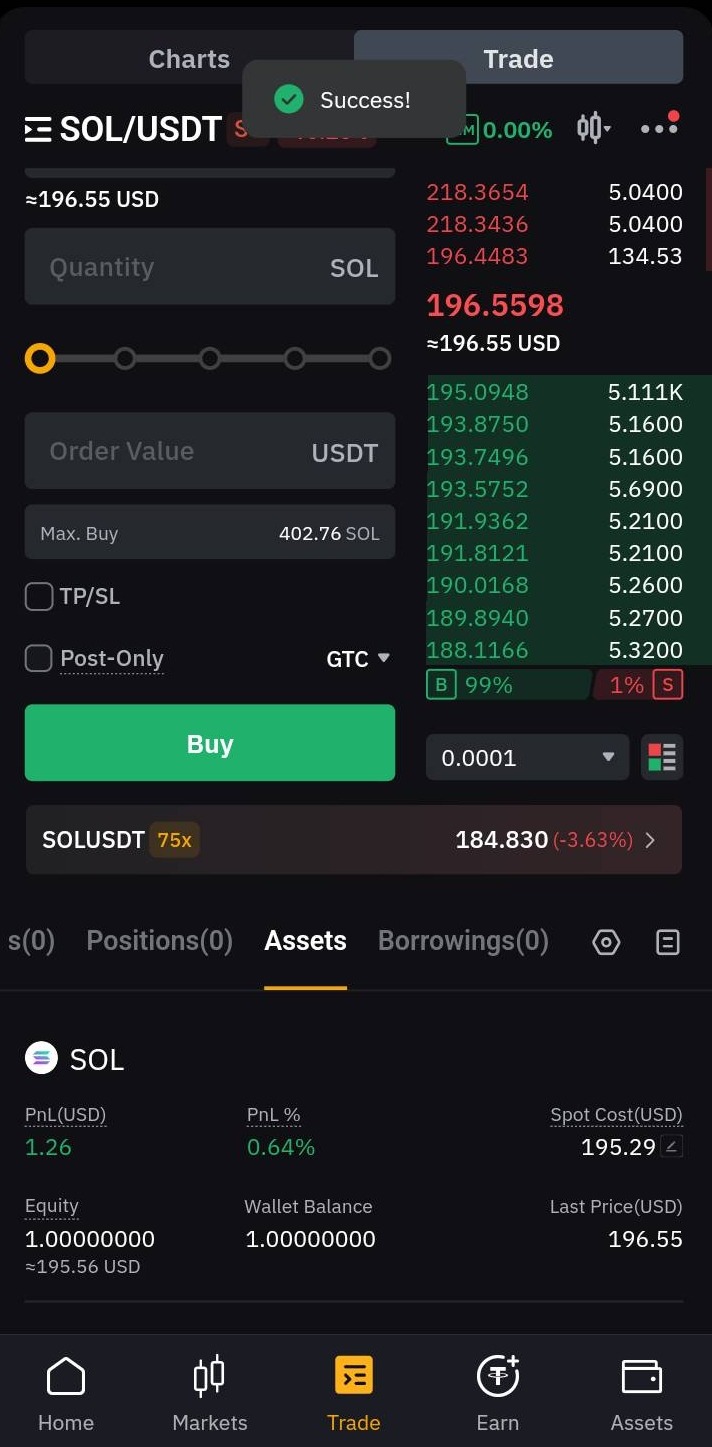Enter an amount in the Order Value field
Viewport: 712px width, 1447px height.
pos(210,451)
